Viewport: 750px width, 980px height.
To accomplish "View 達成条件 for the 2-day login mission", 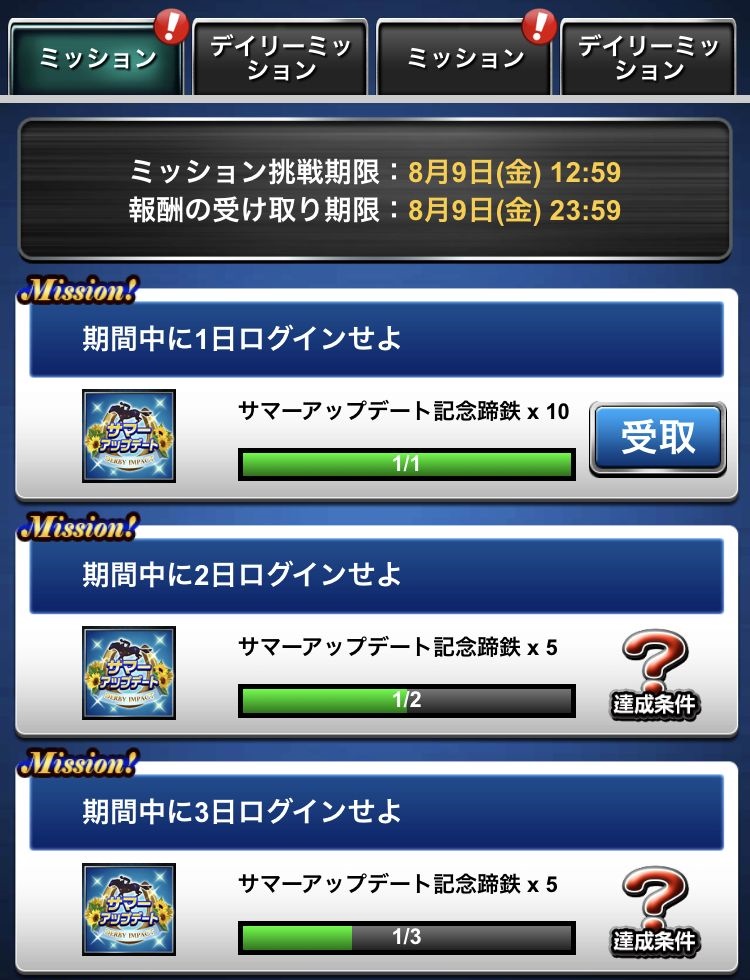I will click(655, 675).
